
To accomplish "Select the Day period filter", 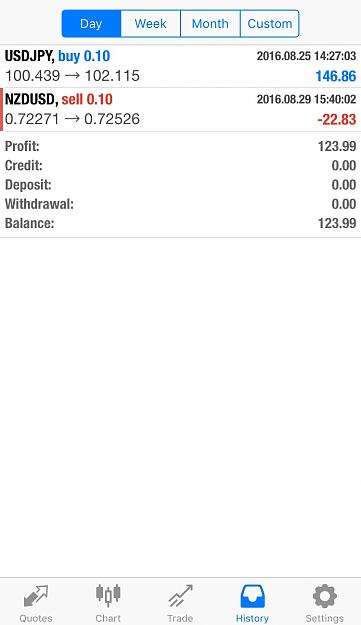I will (x=91, y=24).
